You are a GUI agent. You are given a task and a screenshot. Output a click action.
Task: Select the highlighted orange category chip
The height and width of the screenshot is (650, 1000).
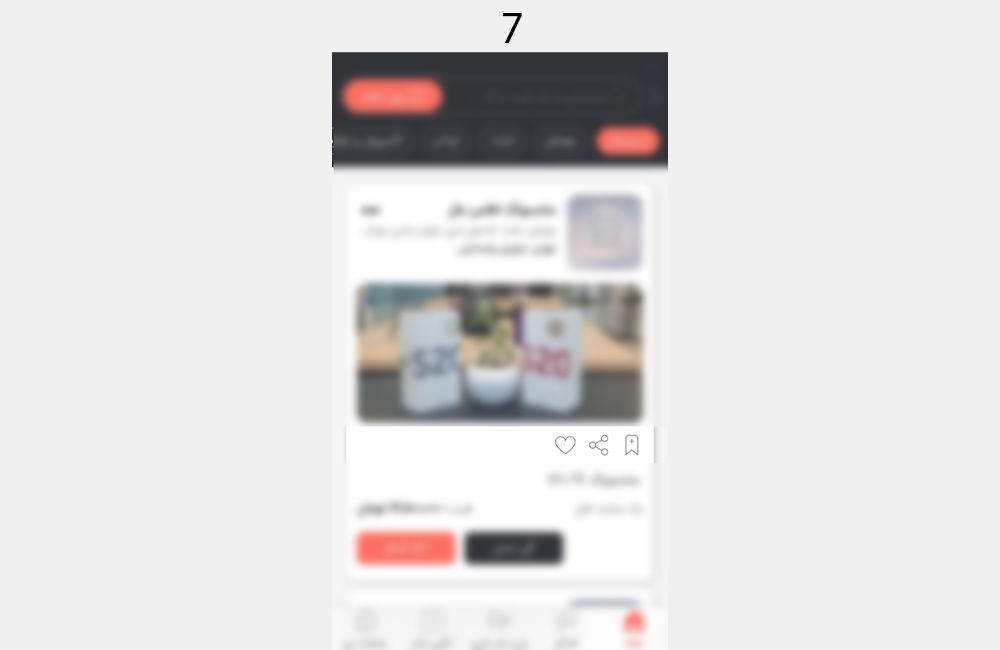[628, 141]
